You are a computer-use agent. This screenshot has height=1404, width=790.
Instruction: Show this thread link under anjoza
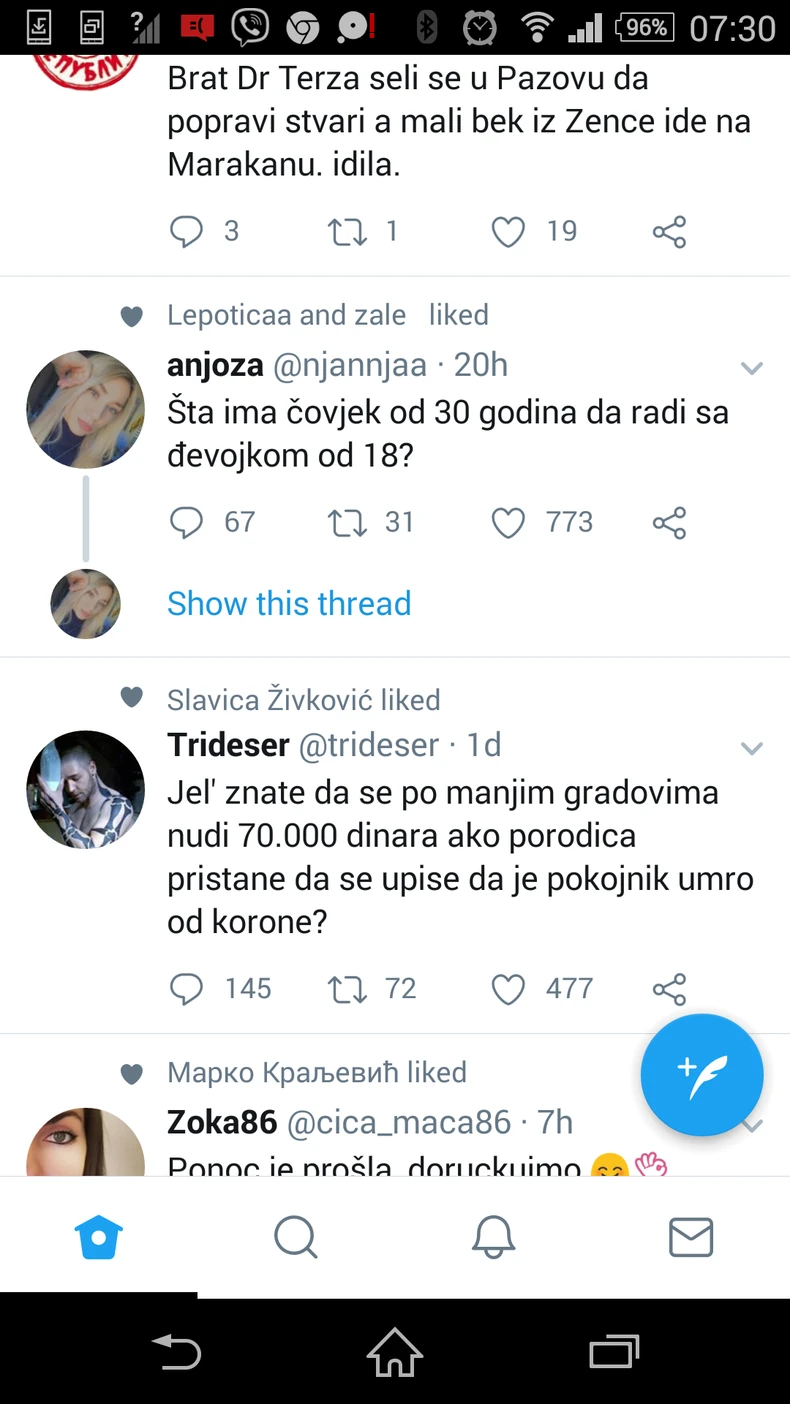tap(289, 603)
